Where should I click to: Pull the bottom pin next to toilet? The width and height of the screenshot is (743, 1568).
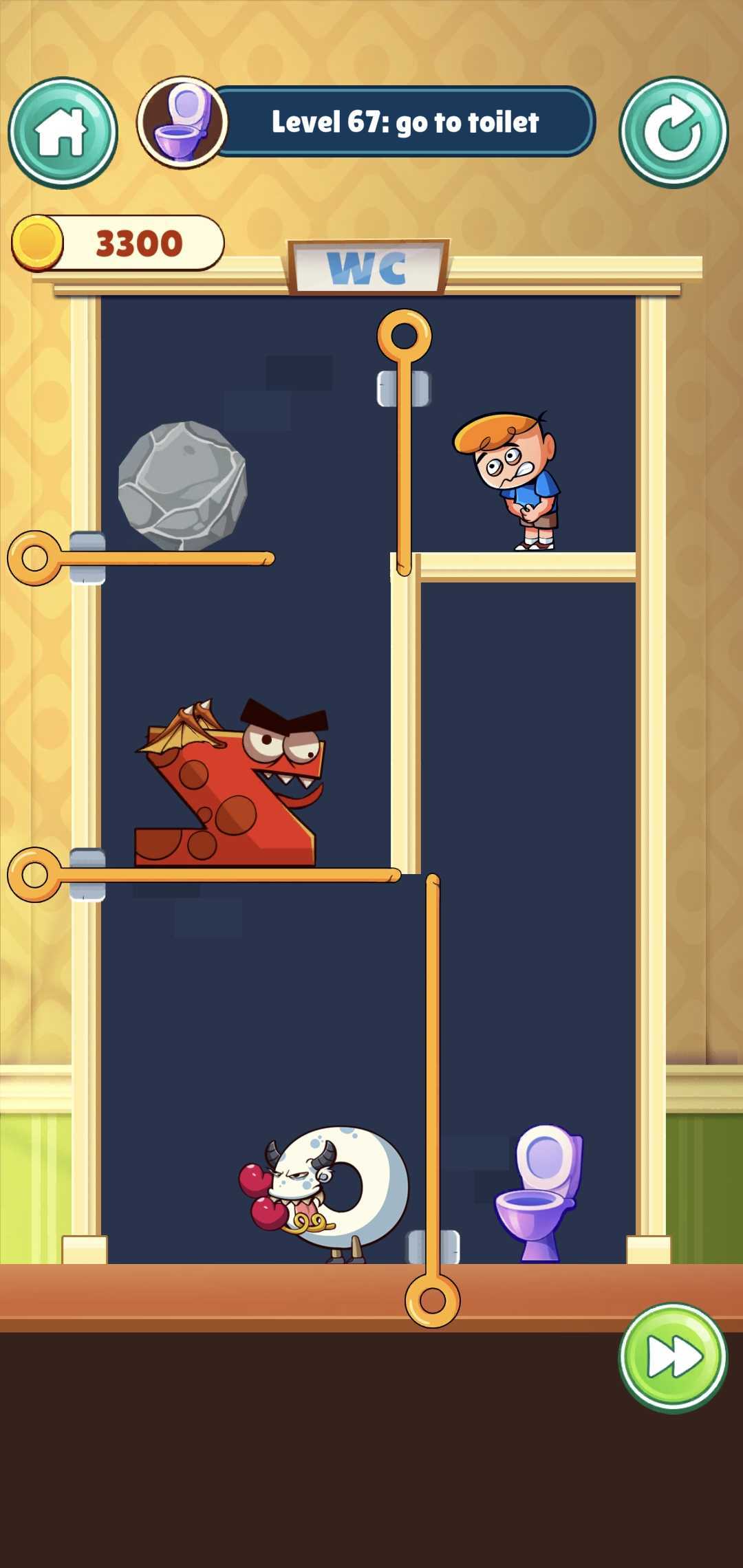coord(432,1299)
